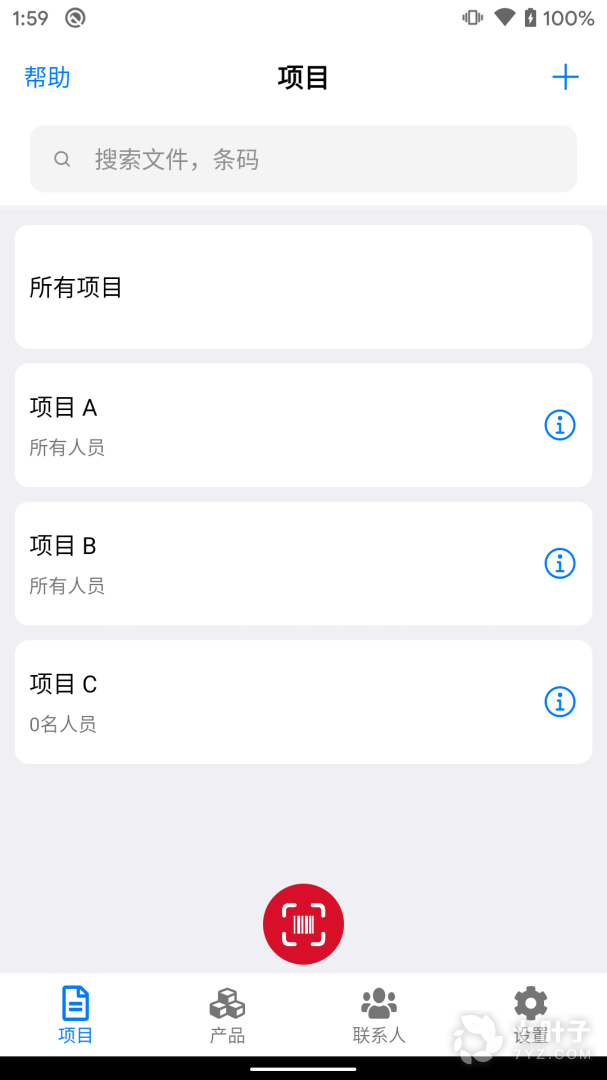
Task: View info for 项目 A
Action: (x=559, y=425)
